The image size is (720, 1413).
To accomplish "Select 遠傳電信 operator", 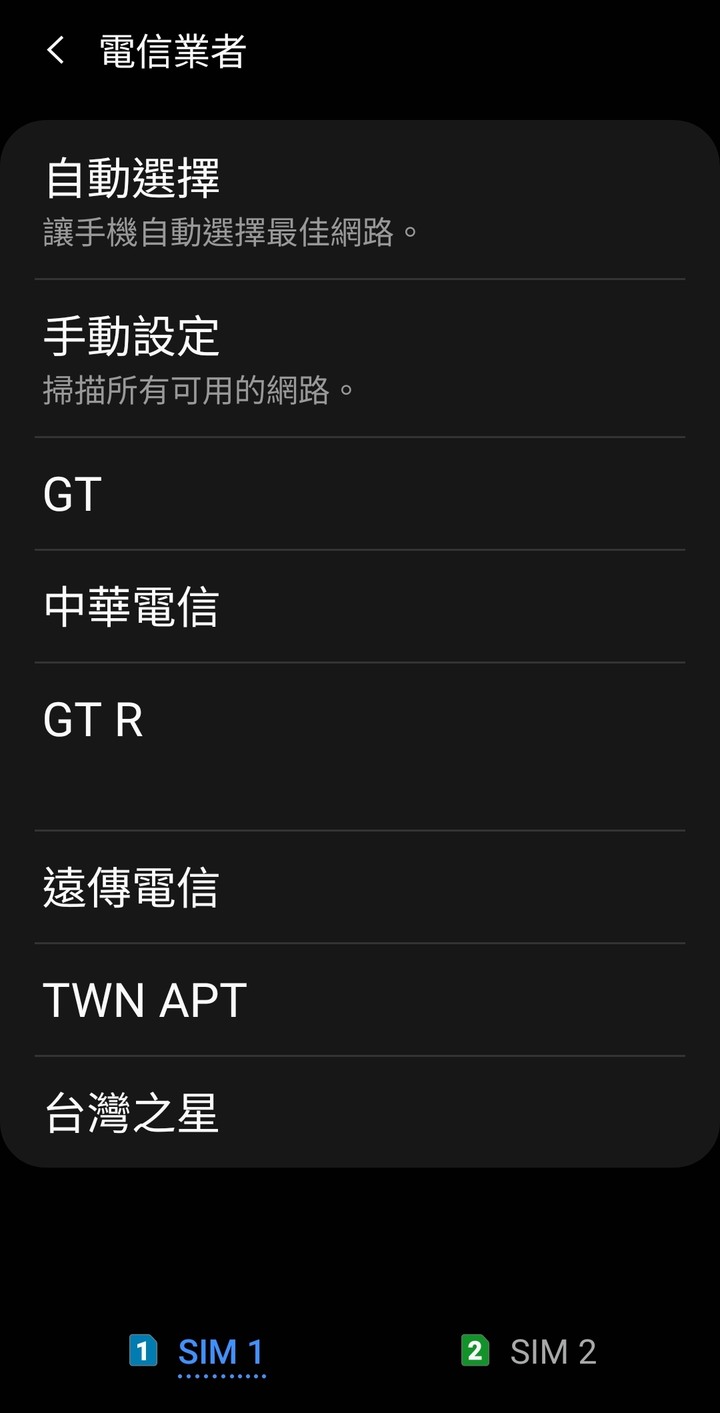I will (x=360, y=887).
